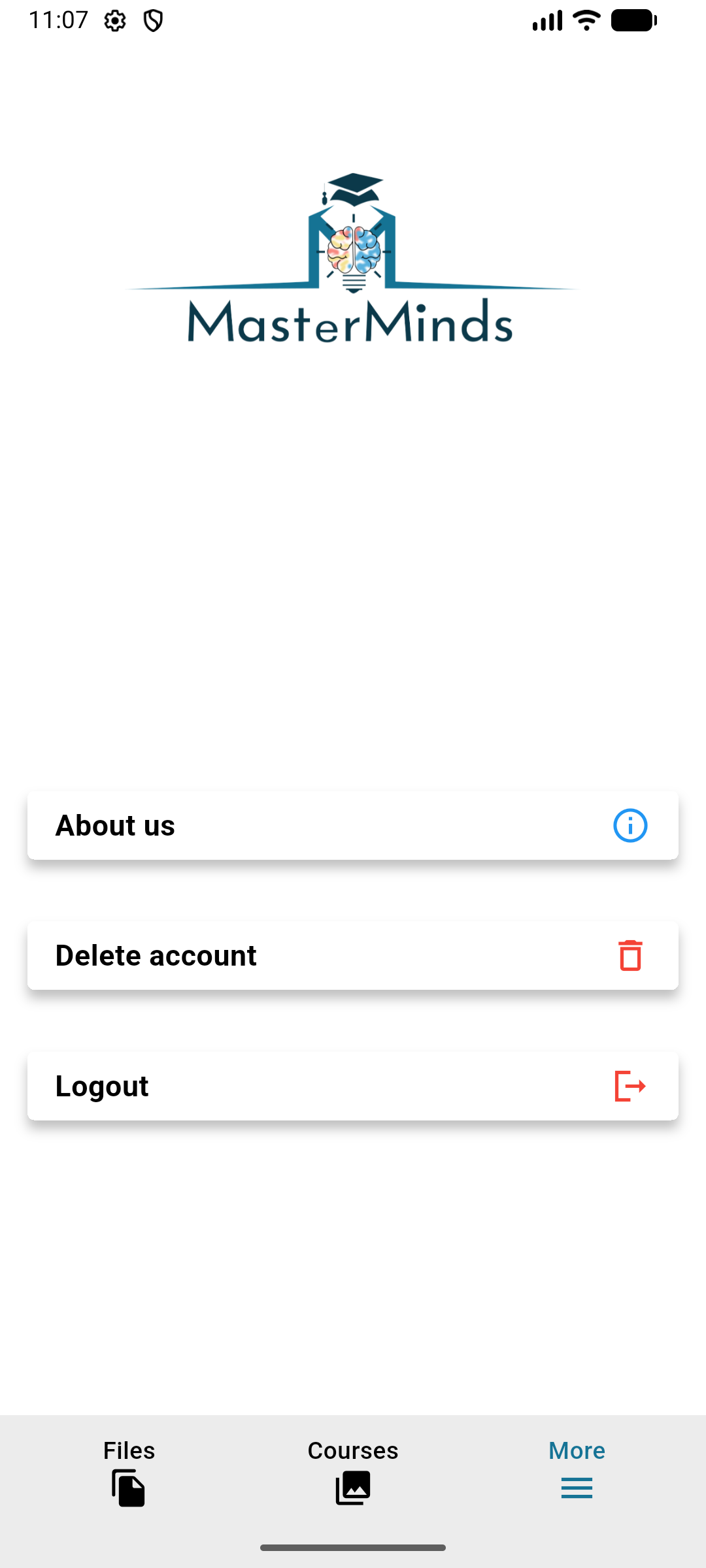Click the Wi-Fi indicator in the status bar
Screen dimensions: 706x1568
[x=584, y=20]
